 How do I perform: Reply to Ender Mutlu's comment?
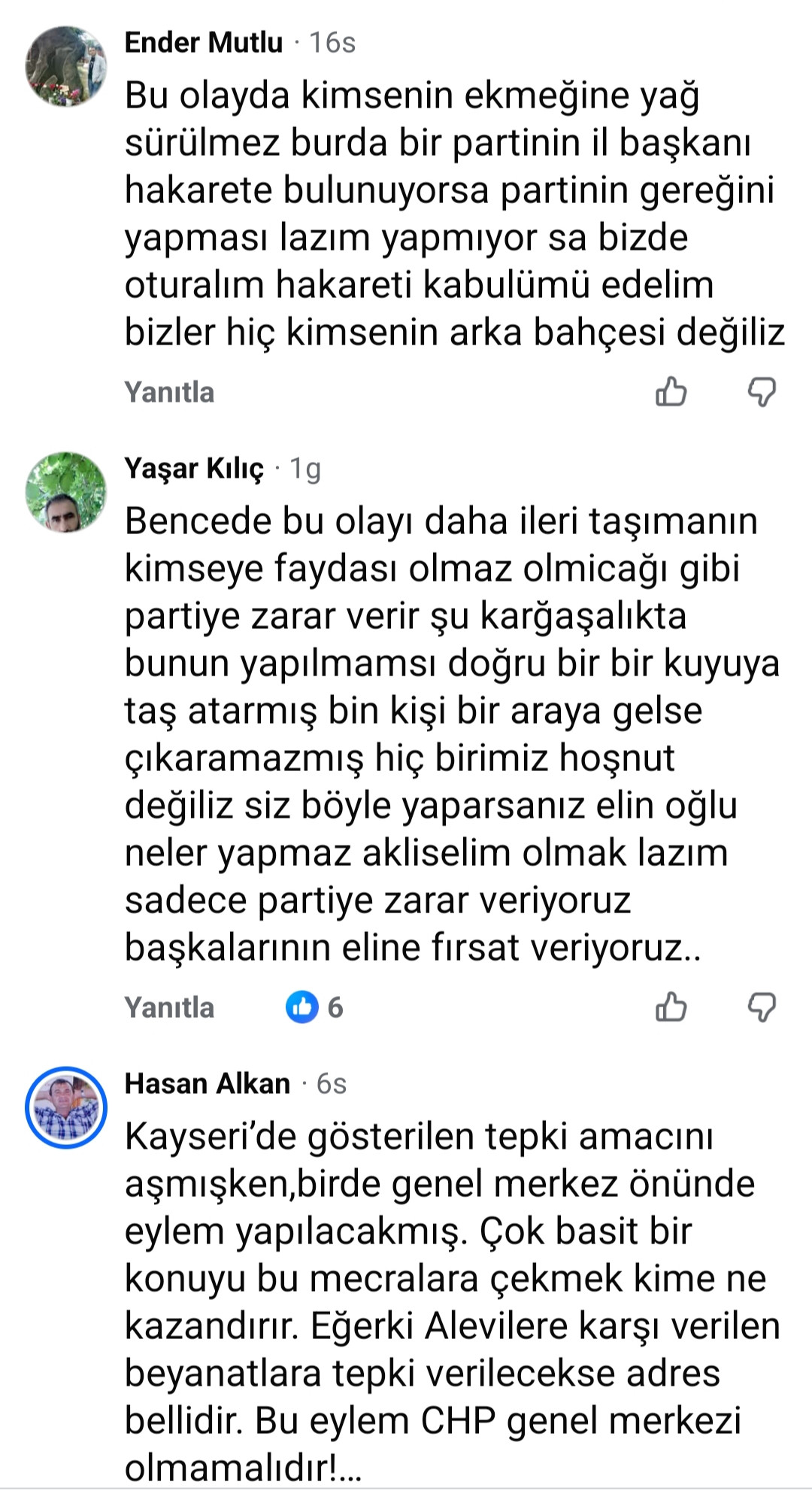pos(169,393)
